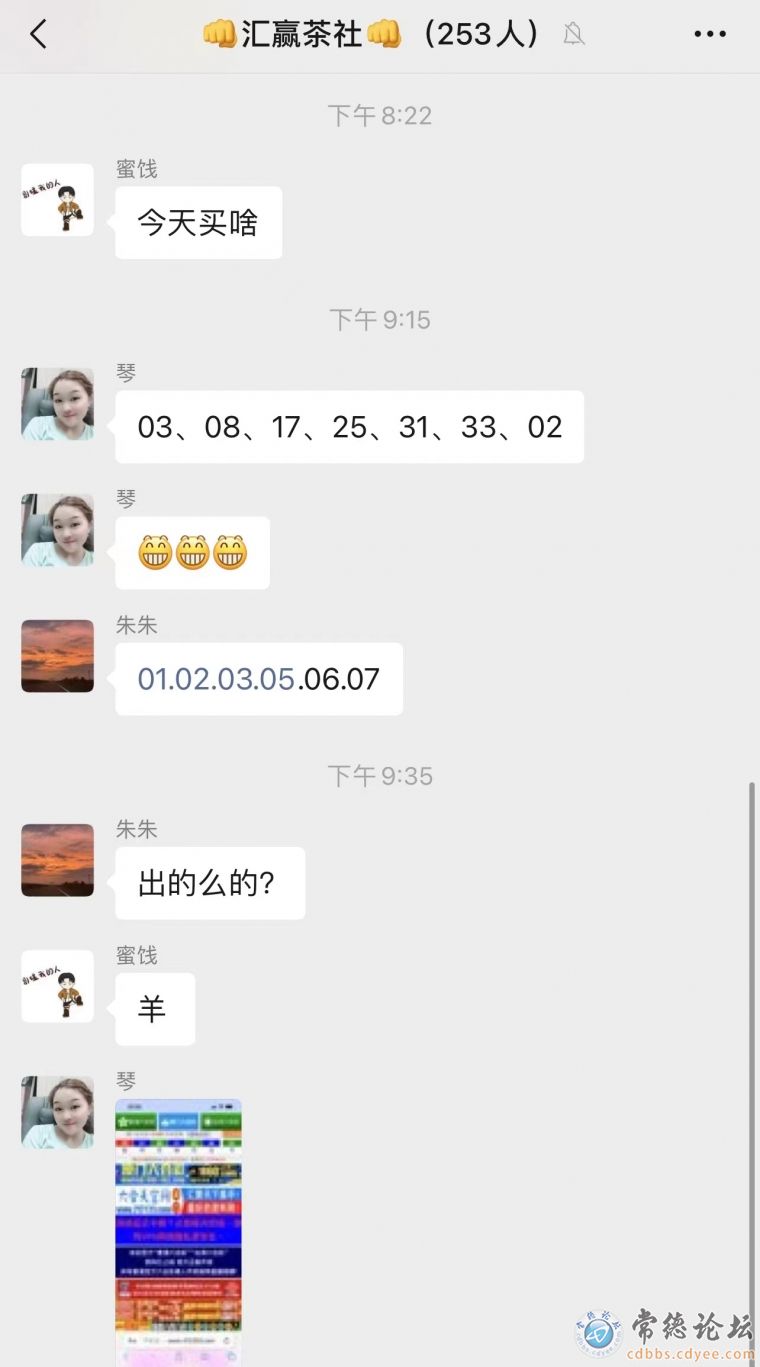View 琴's profile beside the grinning emojis
The image size is (760, 1367).
[x=57, y=530]
